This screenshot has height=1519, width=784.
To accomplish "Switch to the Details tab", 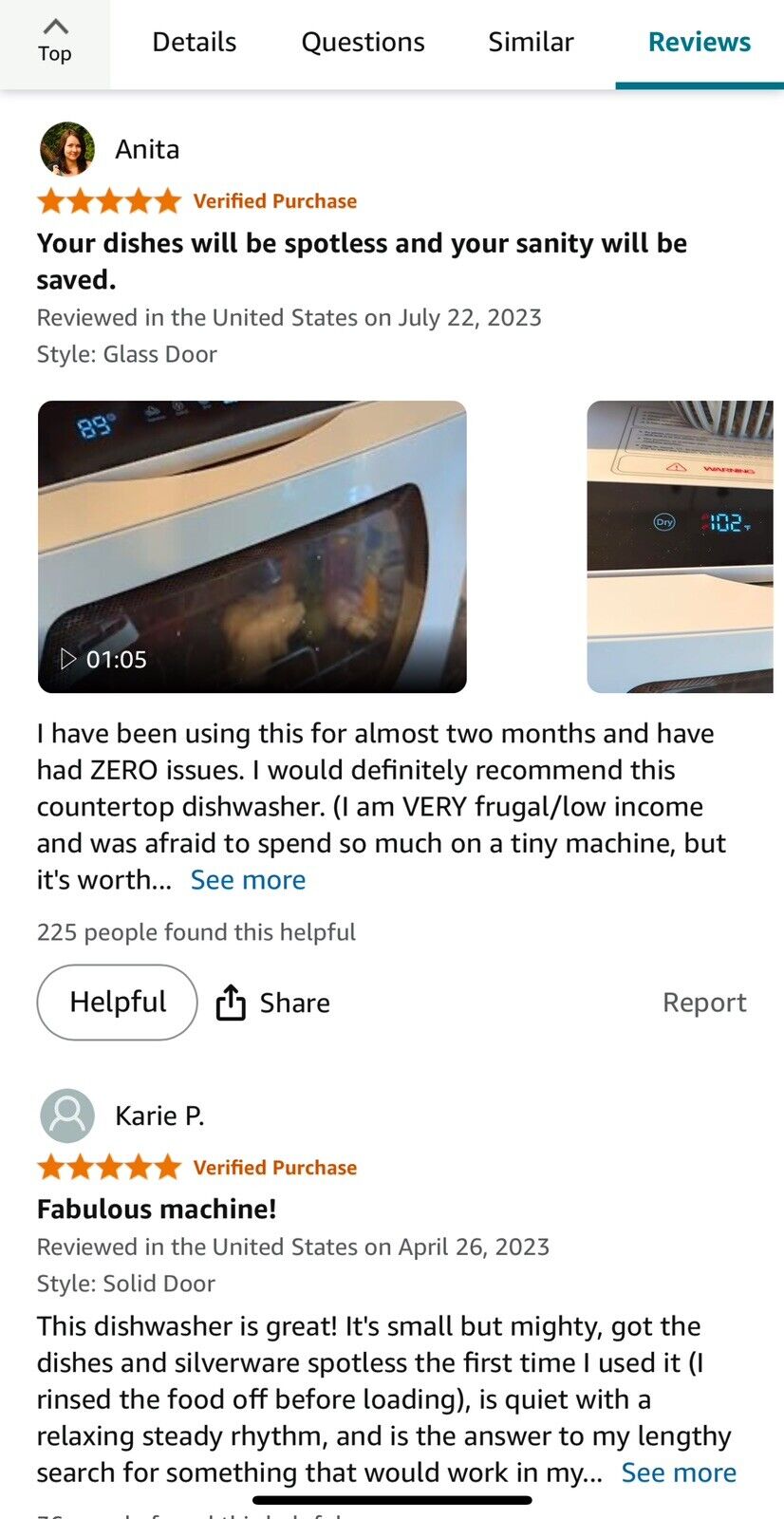I will pyautogui.click(x=195, y=42).
